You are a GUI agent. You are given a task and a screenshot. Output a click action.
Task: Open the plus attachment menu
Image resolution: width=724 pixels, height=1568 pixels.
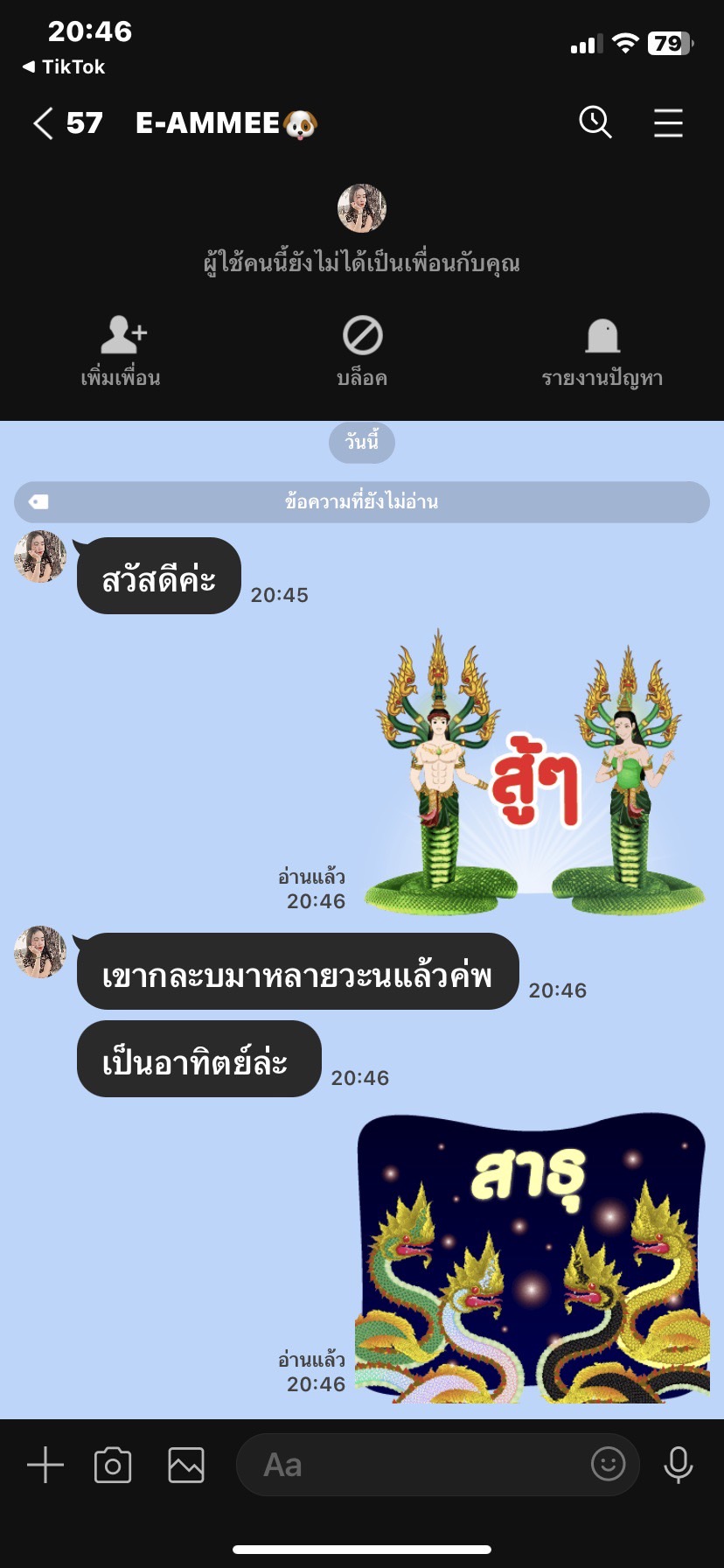pos(45,1465)
